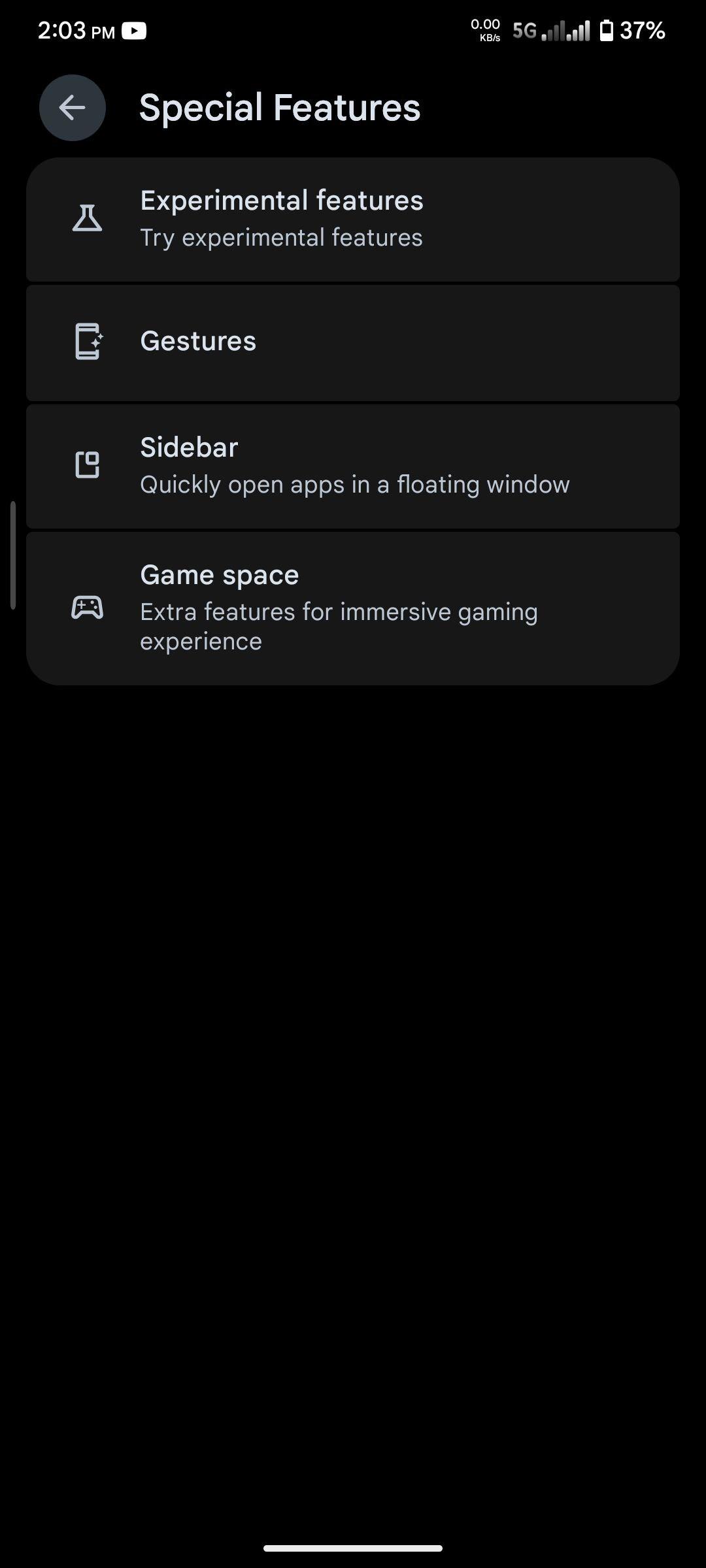Open Experimental features
This screenshot has height=1568, width=706.
click(353, 220)
